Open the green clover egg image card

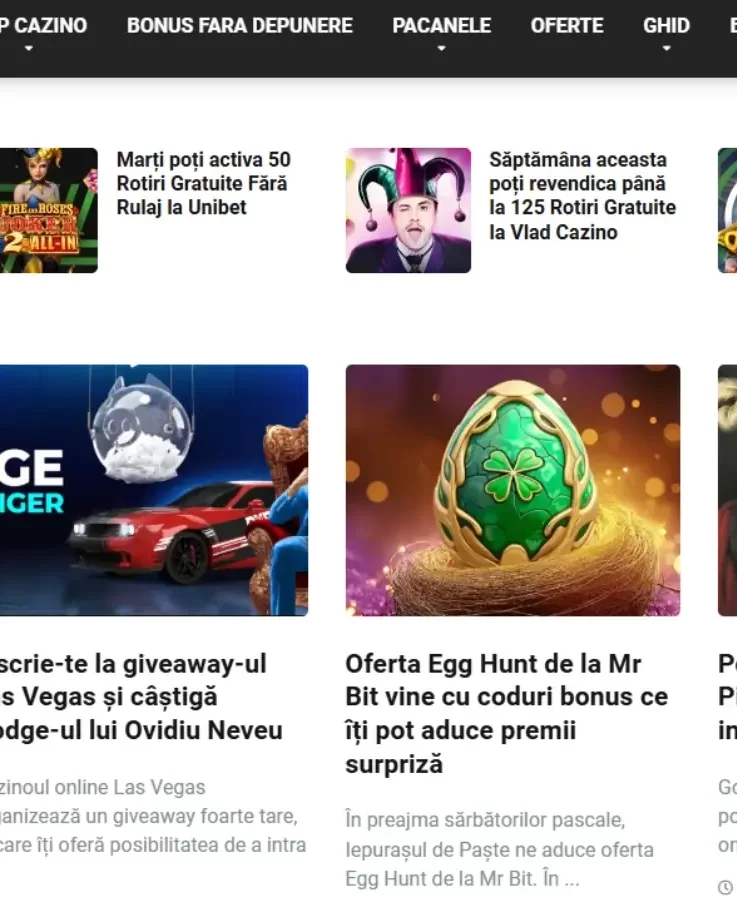pos(513,490)
